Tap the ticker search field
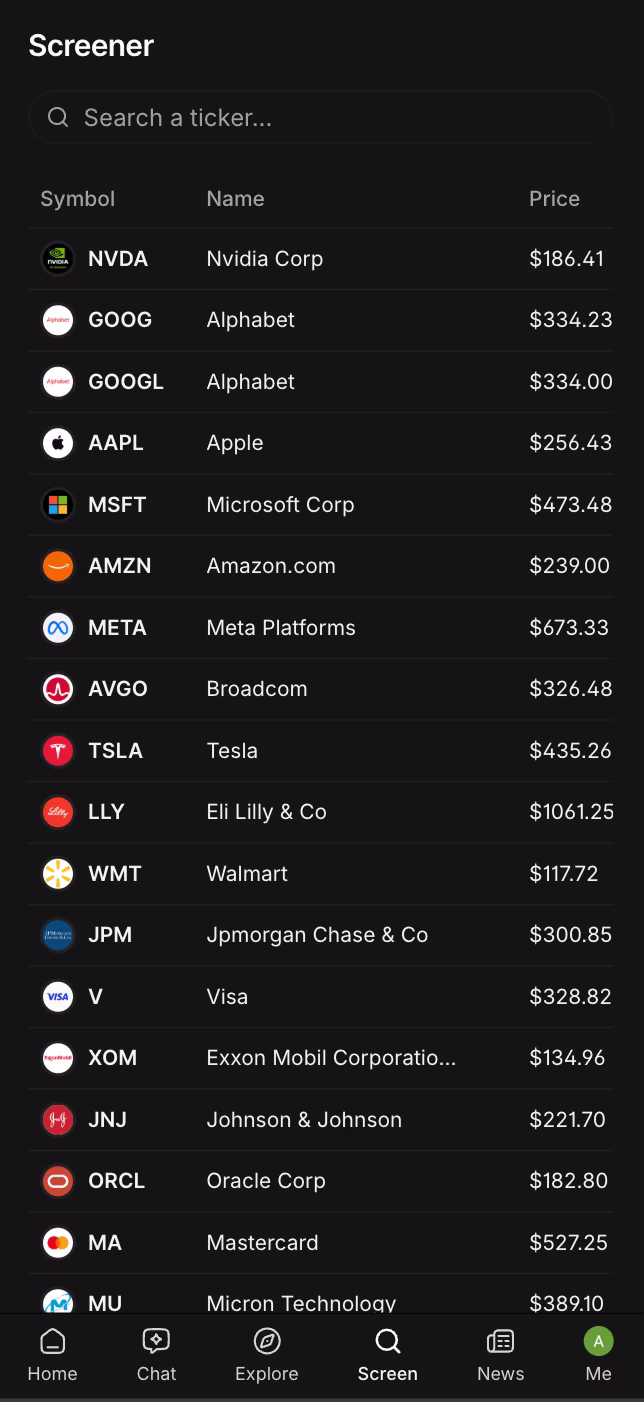The height and width of the screenshot is (1402, 644). pos(320,118)
